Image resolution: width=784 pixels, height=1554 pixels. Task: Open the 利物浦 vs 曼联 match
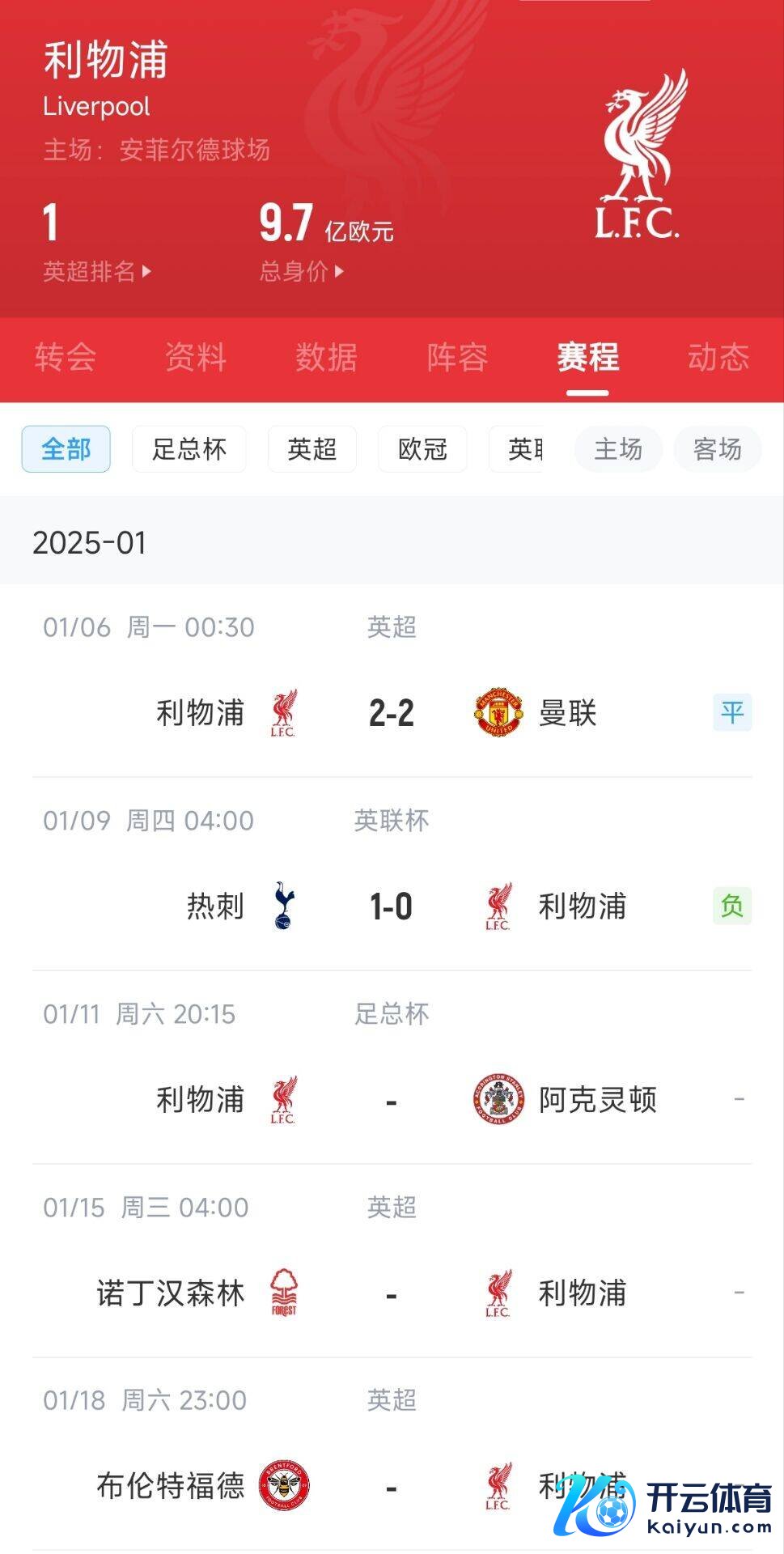(x=392, y=713)
